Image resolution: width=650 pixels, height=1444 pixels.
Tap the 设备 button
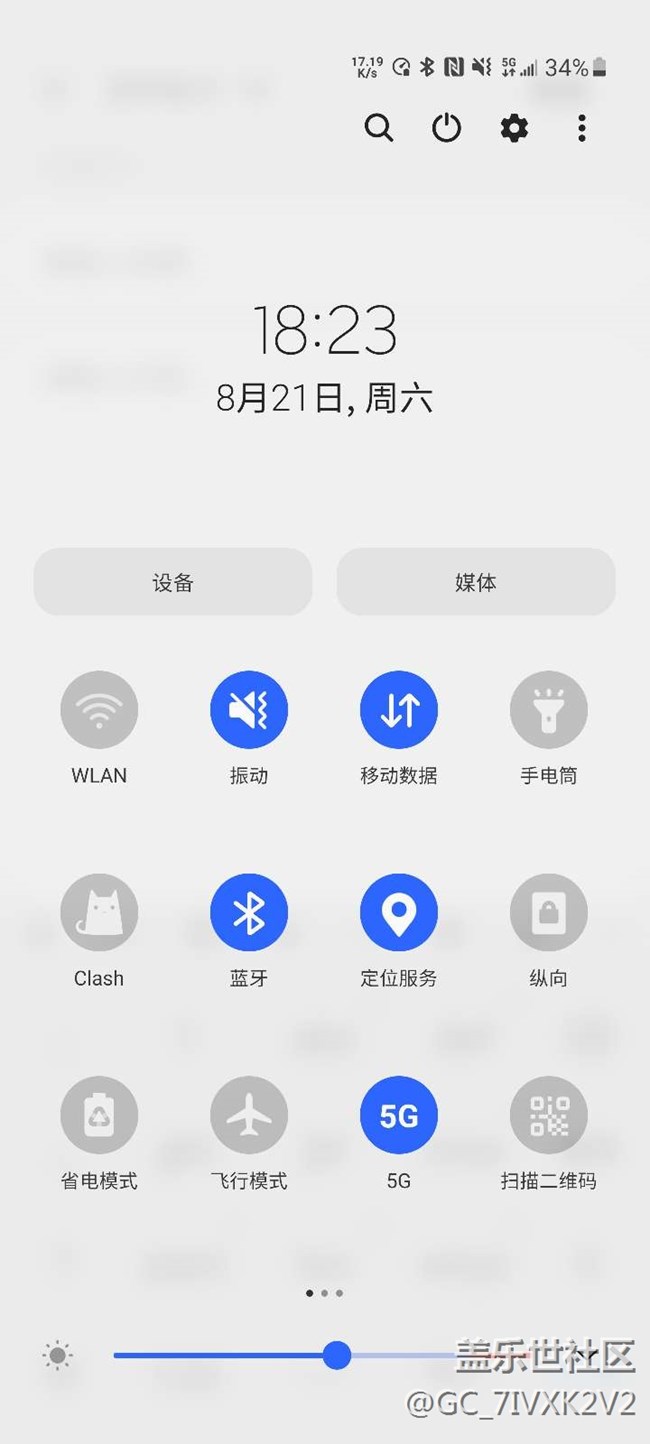(x=173, y=582)
